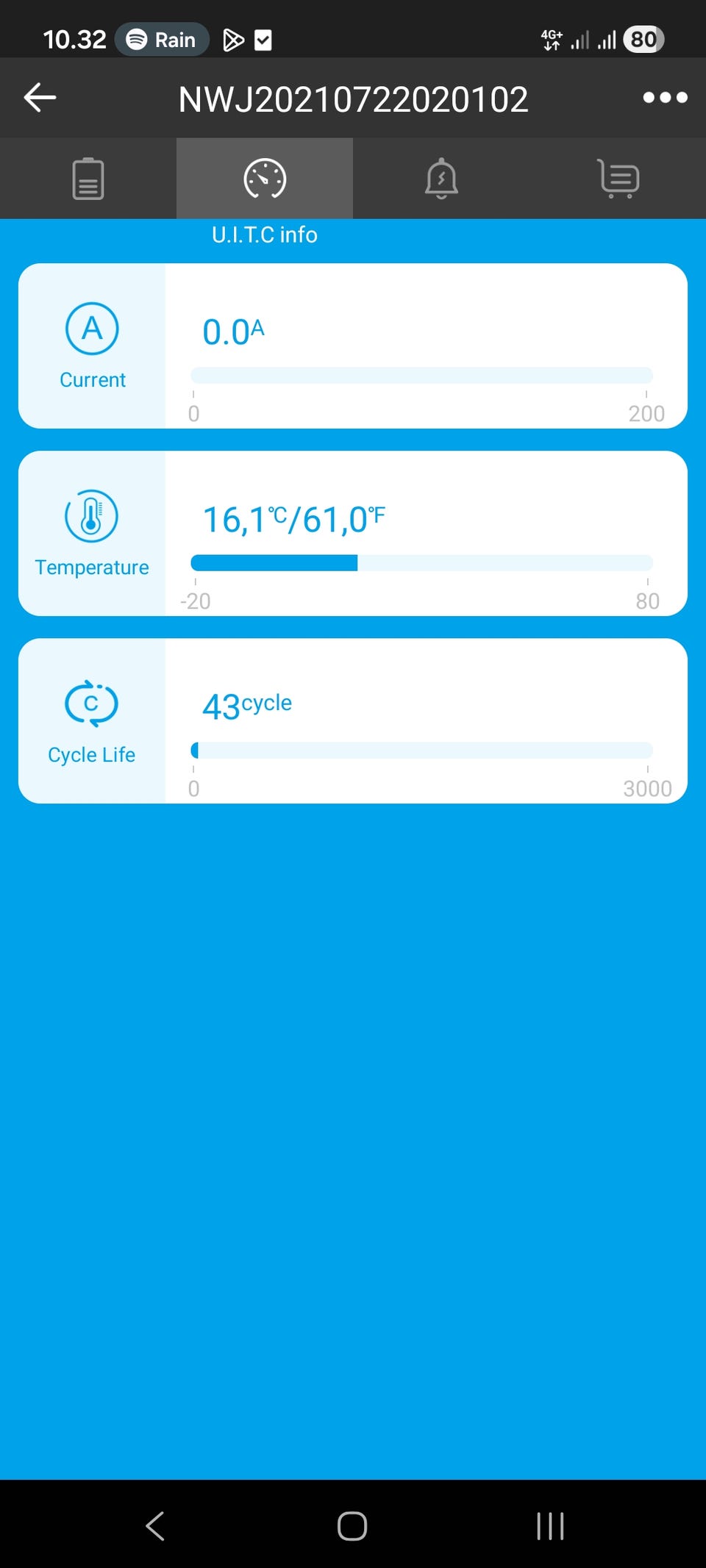706x1568 pixels.
Task: Open recent apps from navigation bar
Action: (550, 1525)
